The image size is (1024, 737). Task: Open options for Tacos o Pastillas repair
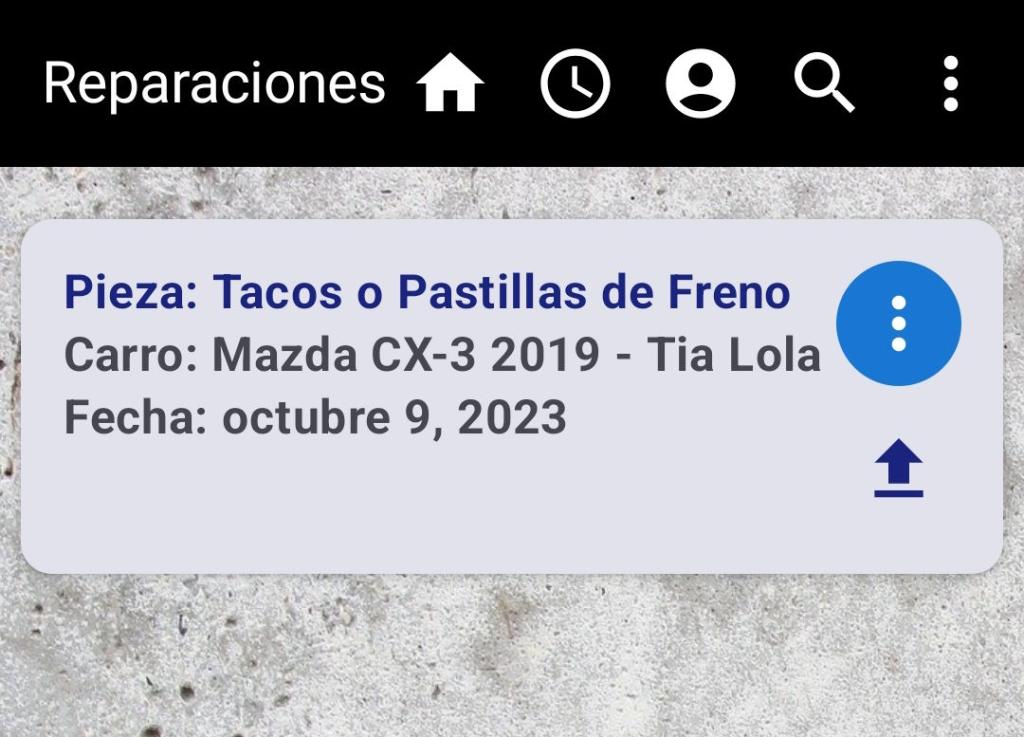click(898, 323)
